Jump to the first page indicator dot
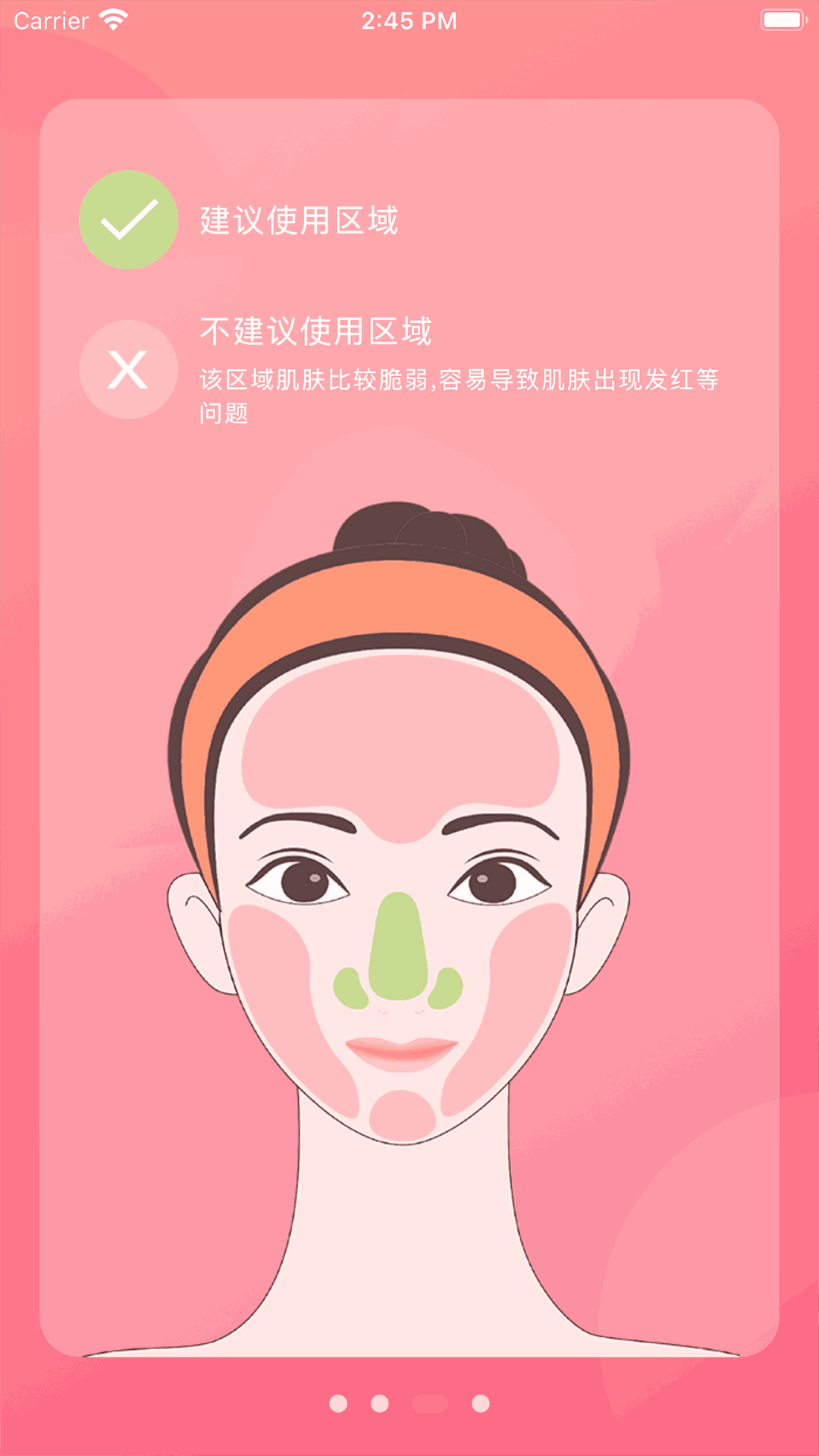Image resolution: width=819 pixels, height=1456 pixels. click(338, 1404)
